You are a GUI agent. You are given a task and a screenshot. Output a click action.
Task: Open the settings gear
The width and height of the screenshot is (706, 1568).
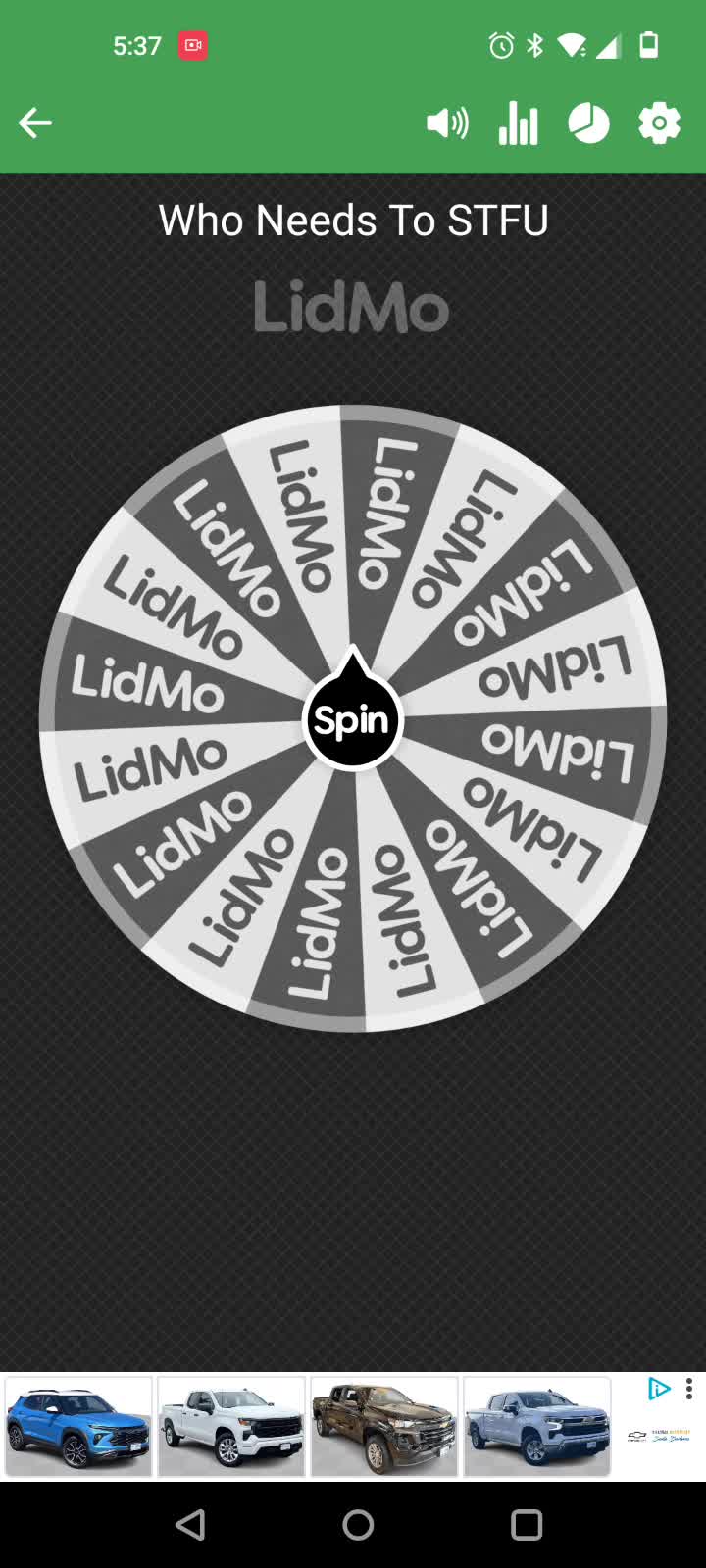coord(659,123)
